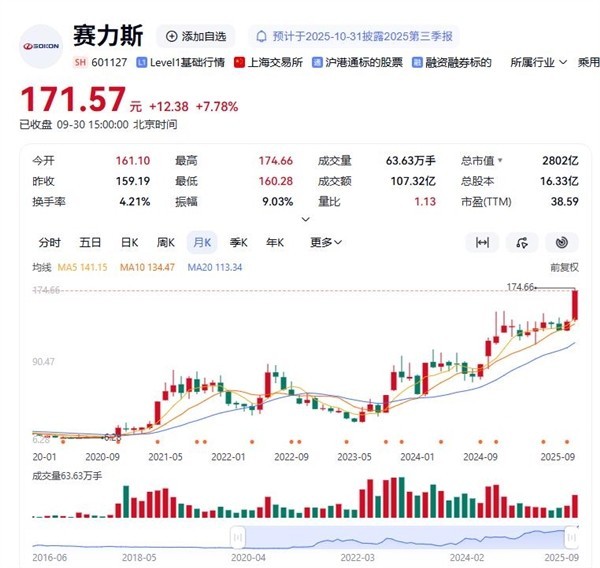Tap the chart compare icon
Image resolution: width=600 pixels, height=568 pixels.
click(521, 242)
